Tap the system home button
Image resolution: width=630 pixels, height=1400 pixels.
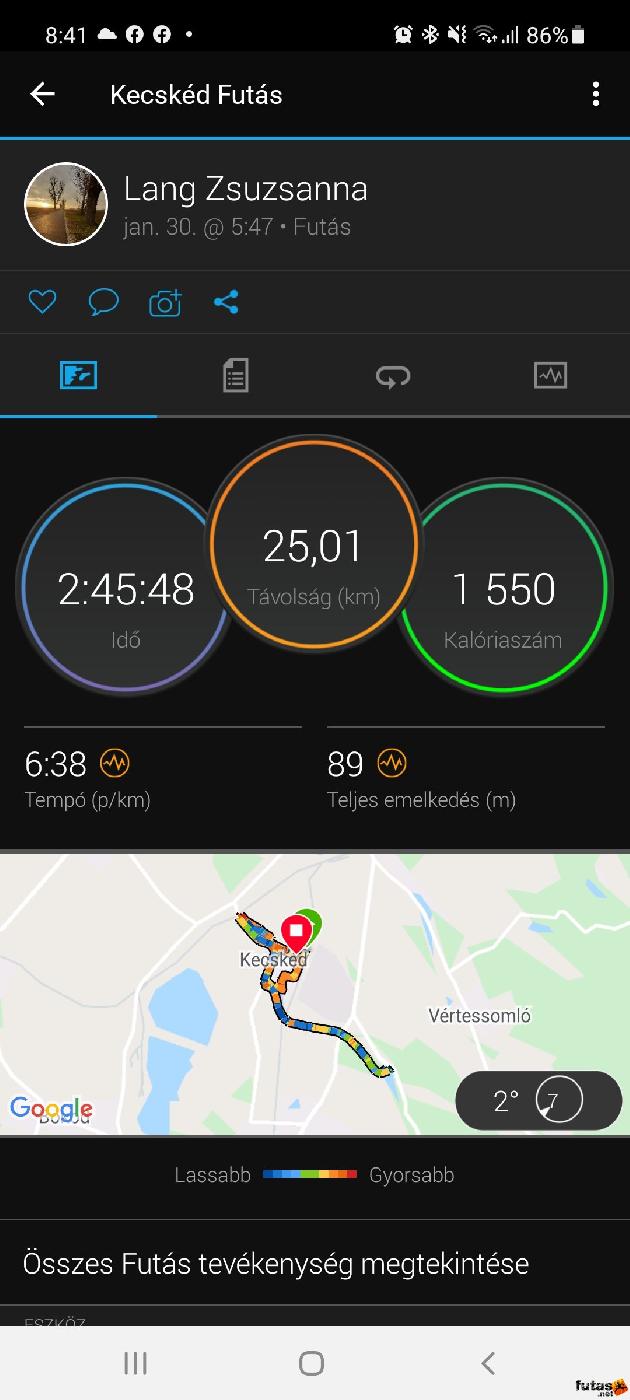click(312, 1363)
